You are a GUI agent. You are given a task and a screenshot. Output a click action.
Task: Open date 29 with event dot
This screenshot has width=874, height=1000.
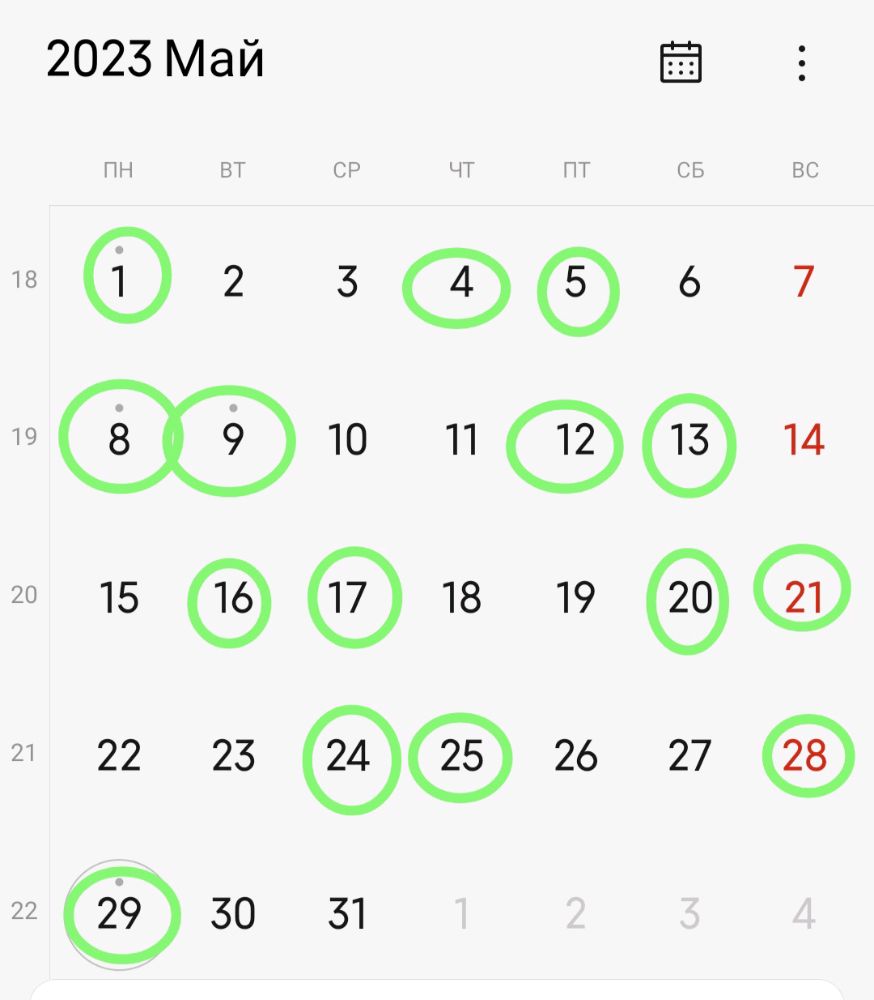pos(119,914)
